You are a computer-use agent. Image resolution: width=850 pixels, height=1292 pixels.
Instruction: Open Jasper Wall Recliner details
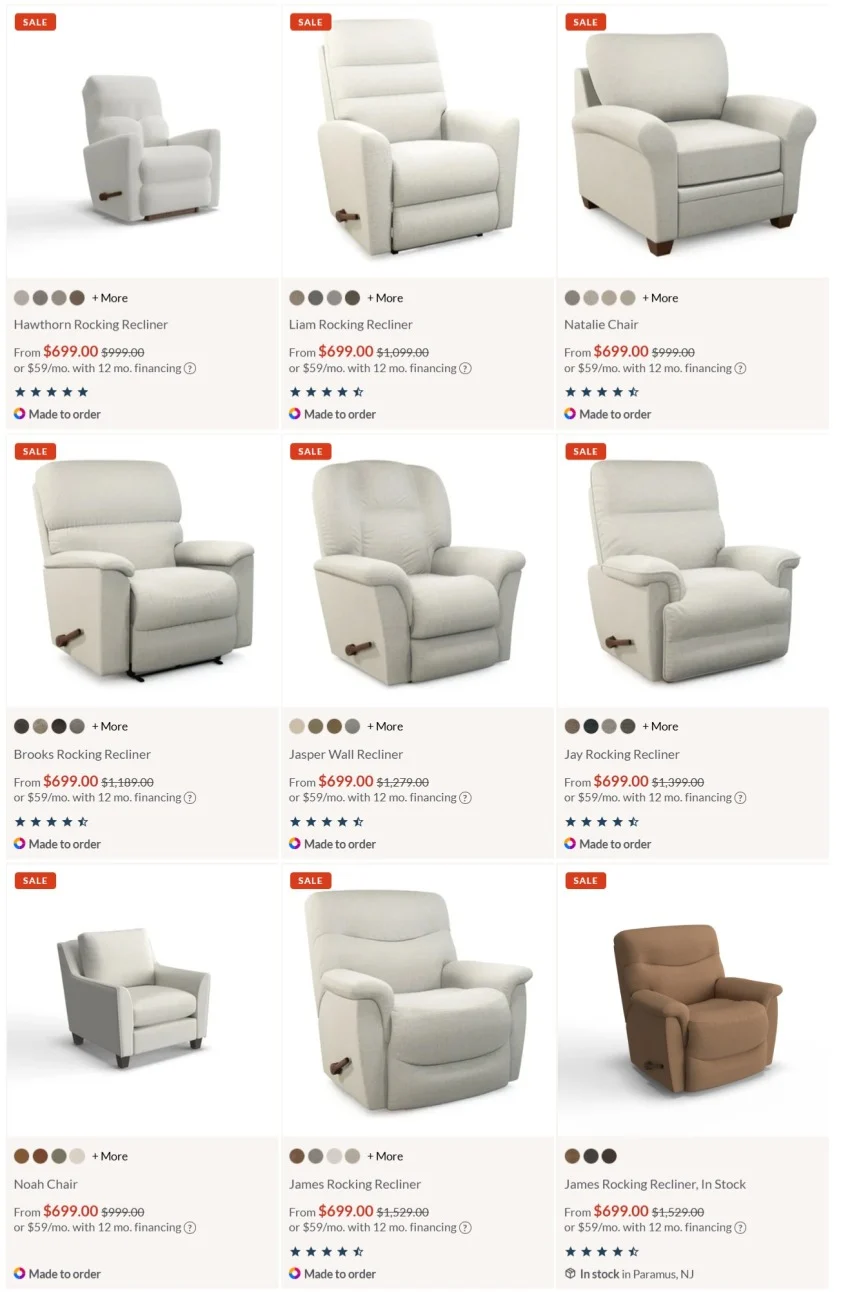[345, 755]
